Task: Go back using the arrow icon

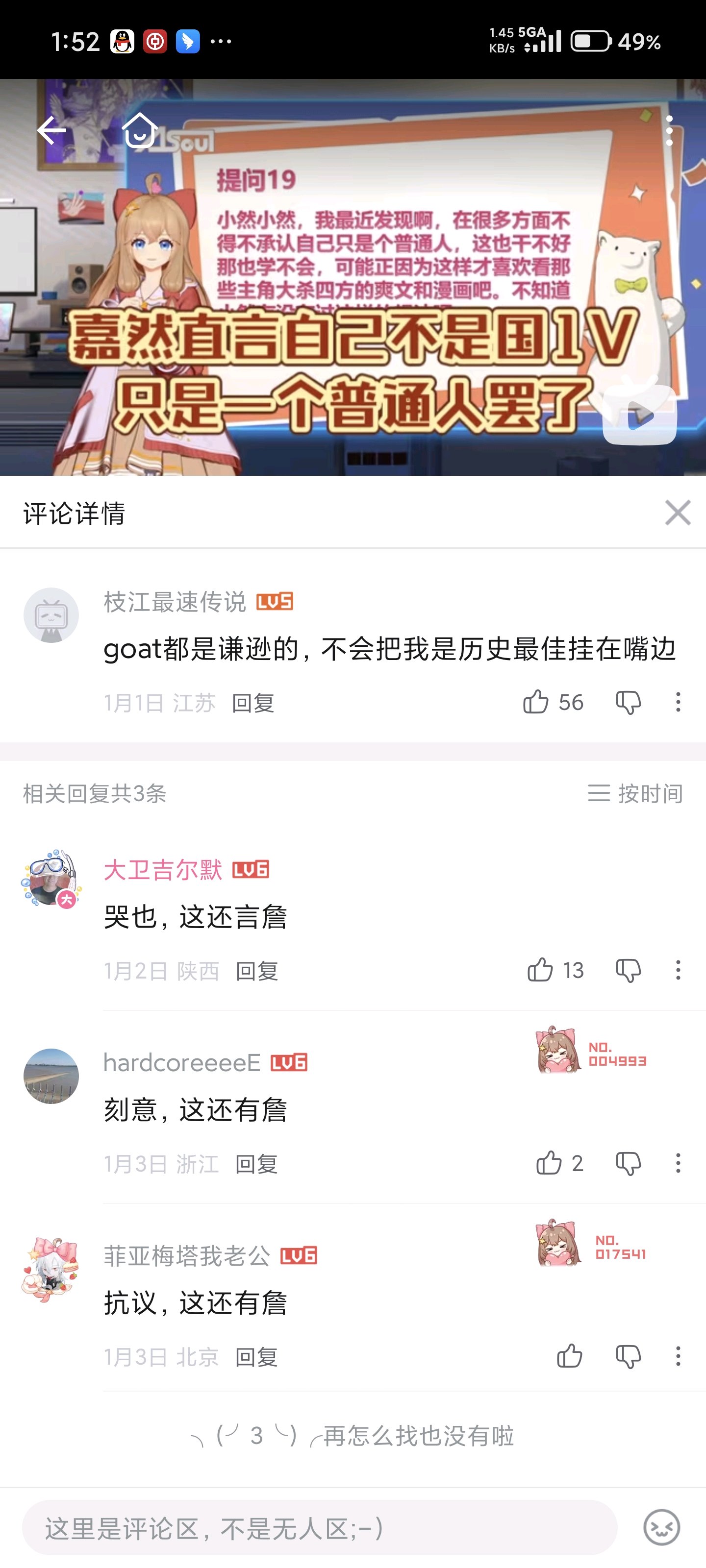Action: coord(52,130)
